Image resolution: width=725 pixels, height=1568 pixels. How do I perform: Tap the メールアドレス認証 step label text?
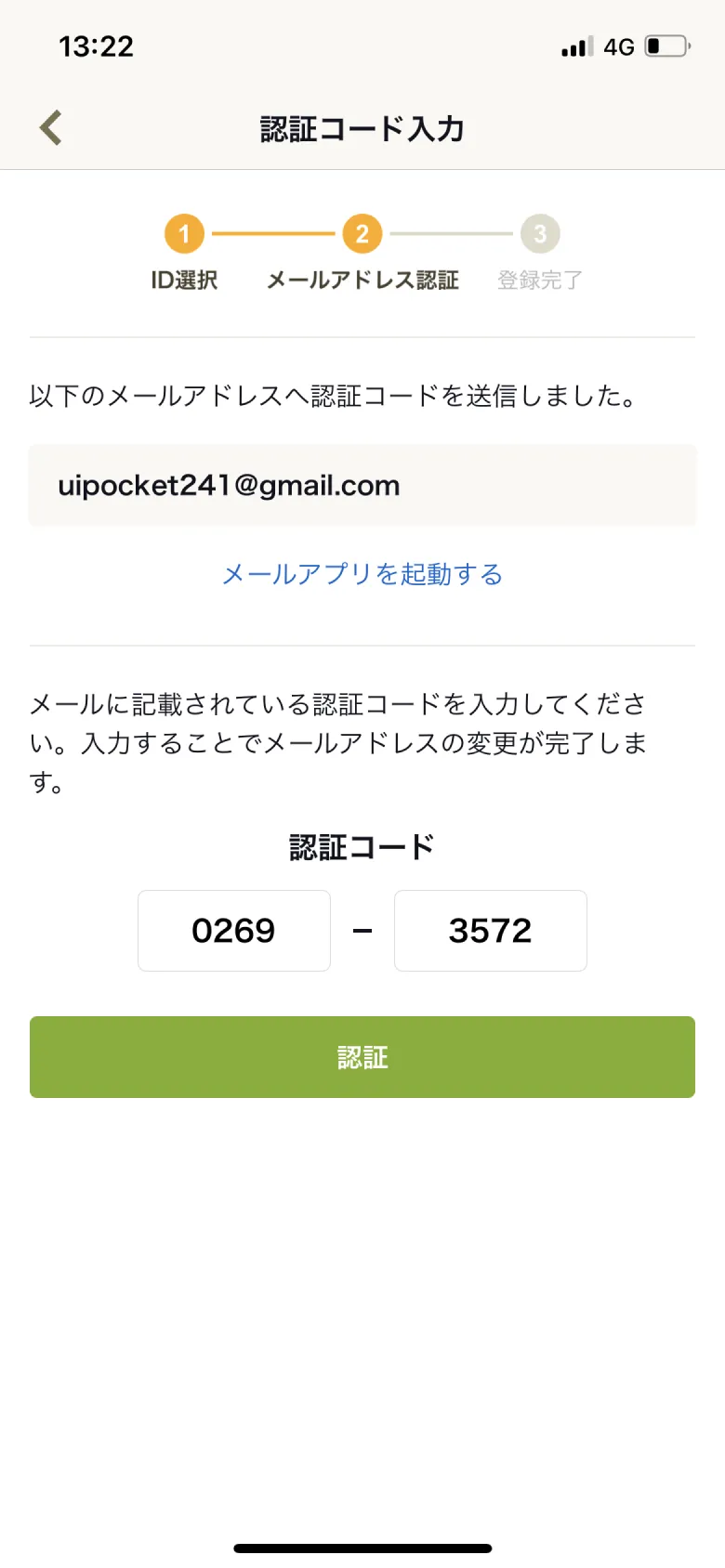point(362,280)
